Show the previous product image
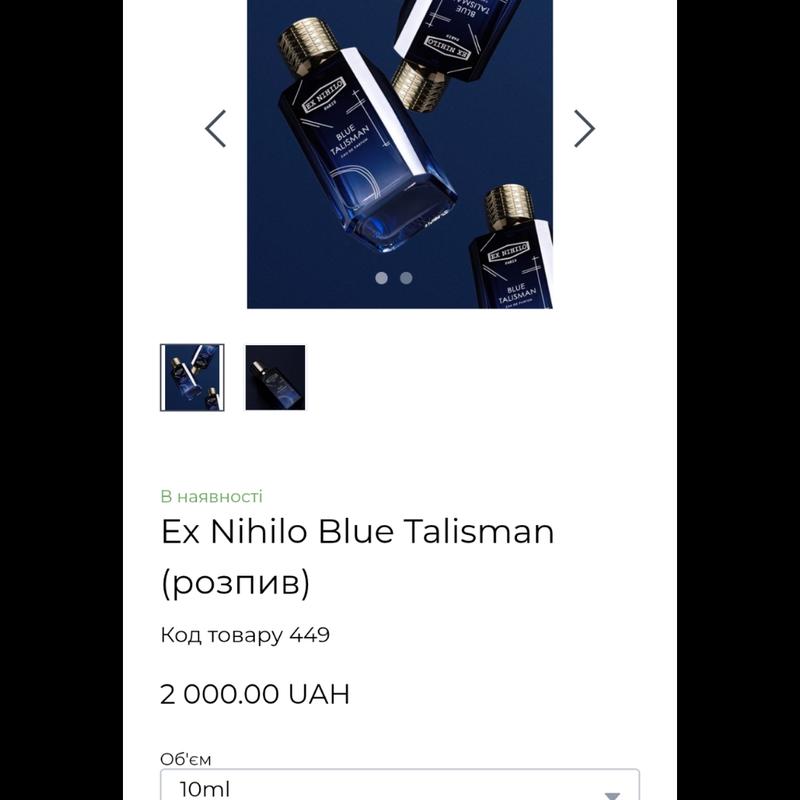The image size is (800, 800). 216,129
